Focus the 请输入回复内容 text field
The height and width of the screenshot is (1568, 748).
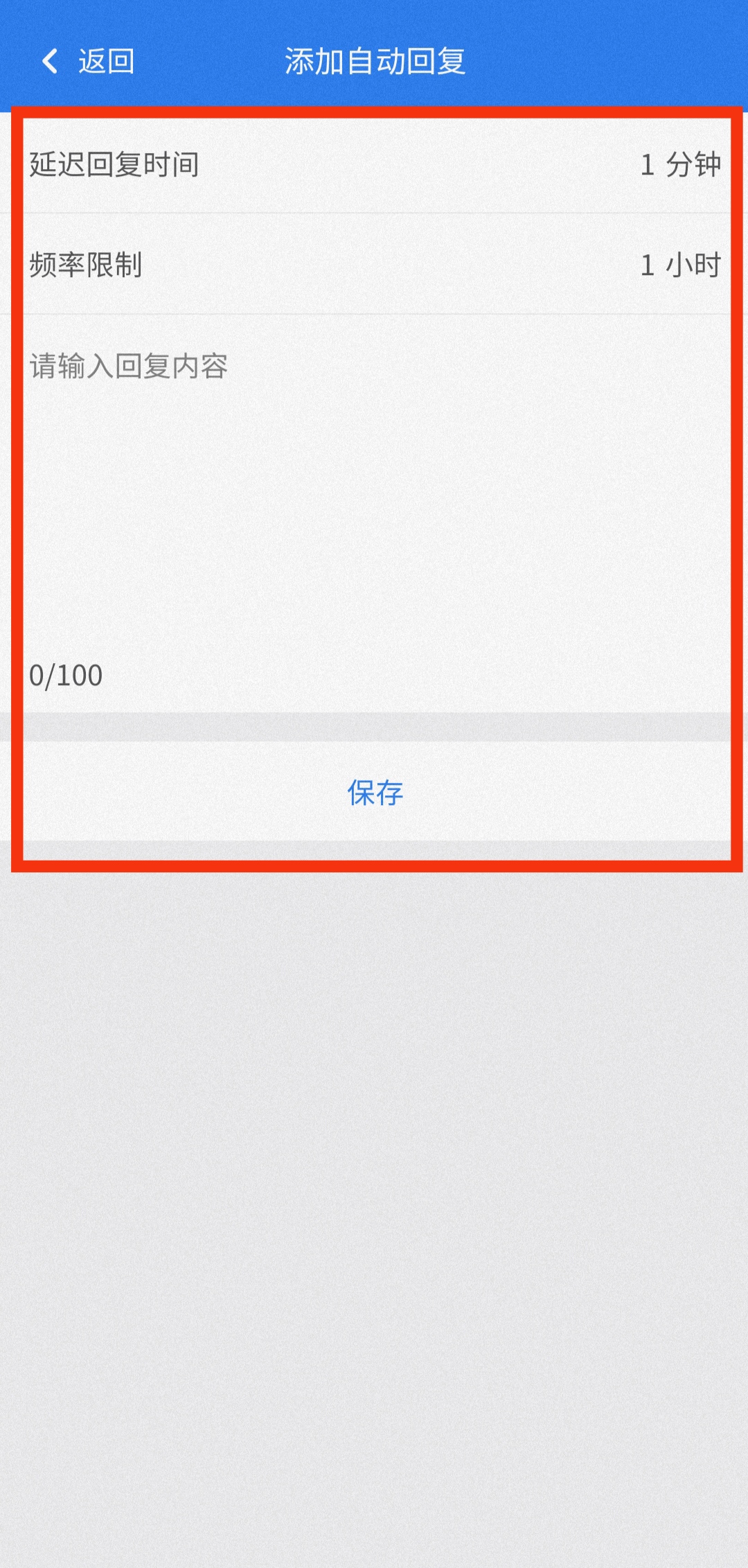(374, 485)
